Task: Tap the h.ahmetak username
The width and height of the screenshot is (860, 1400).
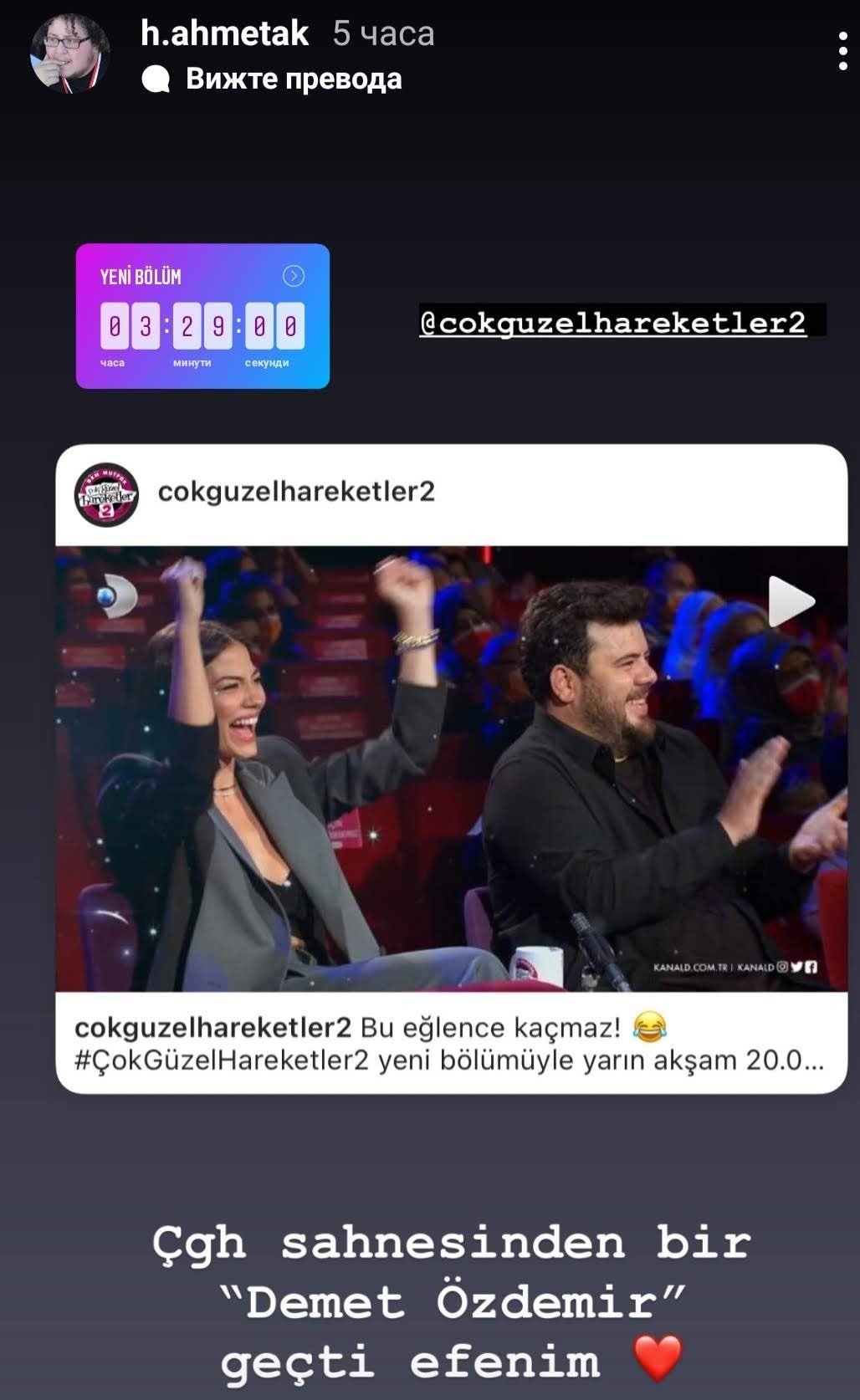Action: [224, 33]
